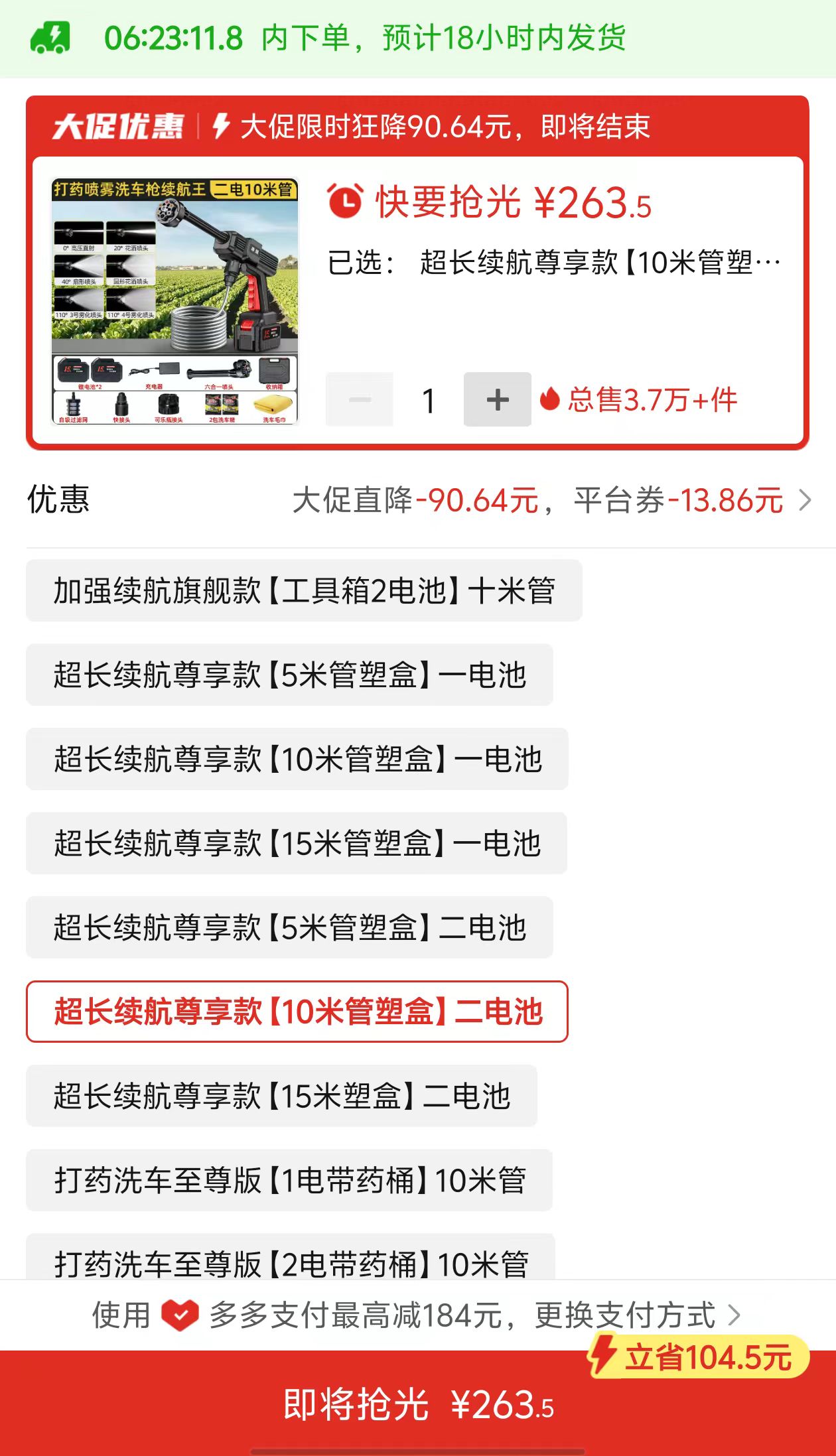The height and width of the screenshot is (1456, 836).
Task: Choose 超长续航尊享款【5米管塑盒】一电池
Action: click(289, 675)
